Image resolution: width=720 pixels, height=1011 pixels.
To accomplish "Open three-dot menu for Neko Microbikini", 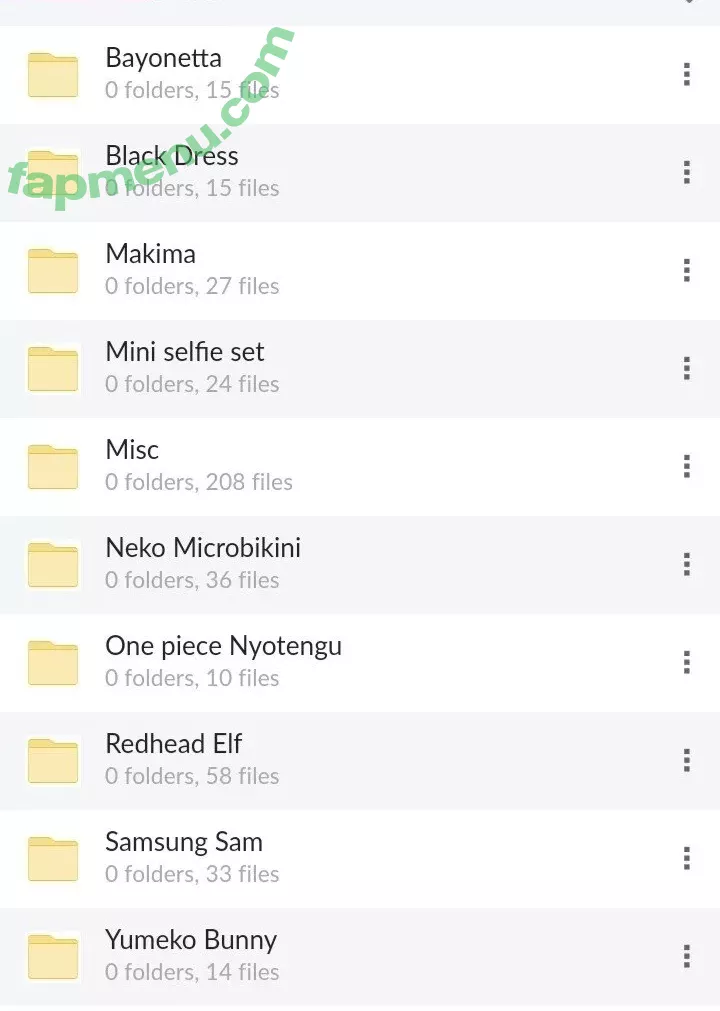I will pos(686,564).
